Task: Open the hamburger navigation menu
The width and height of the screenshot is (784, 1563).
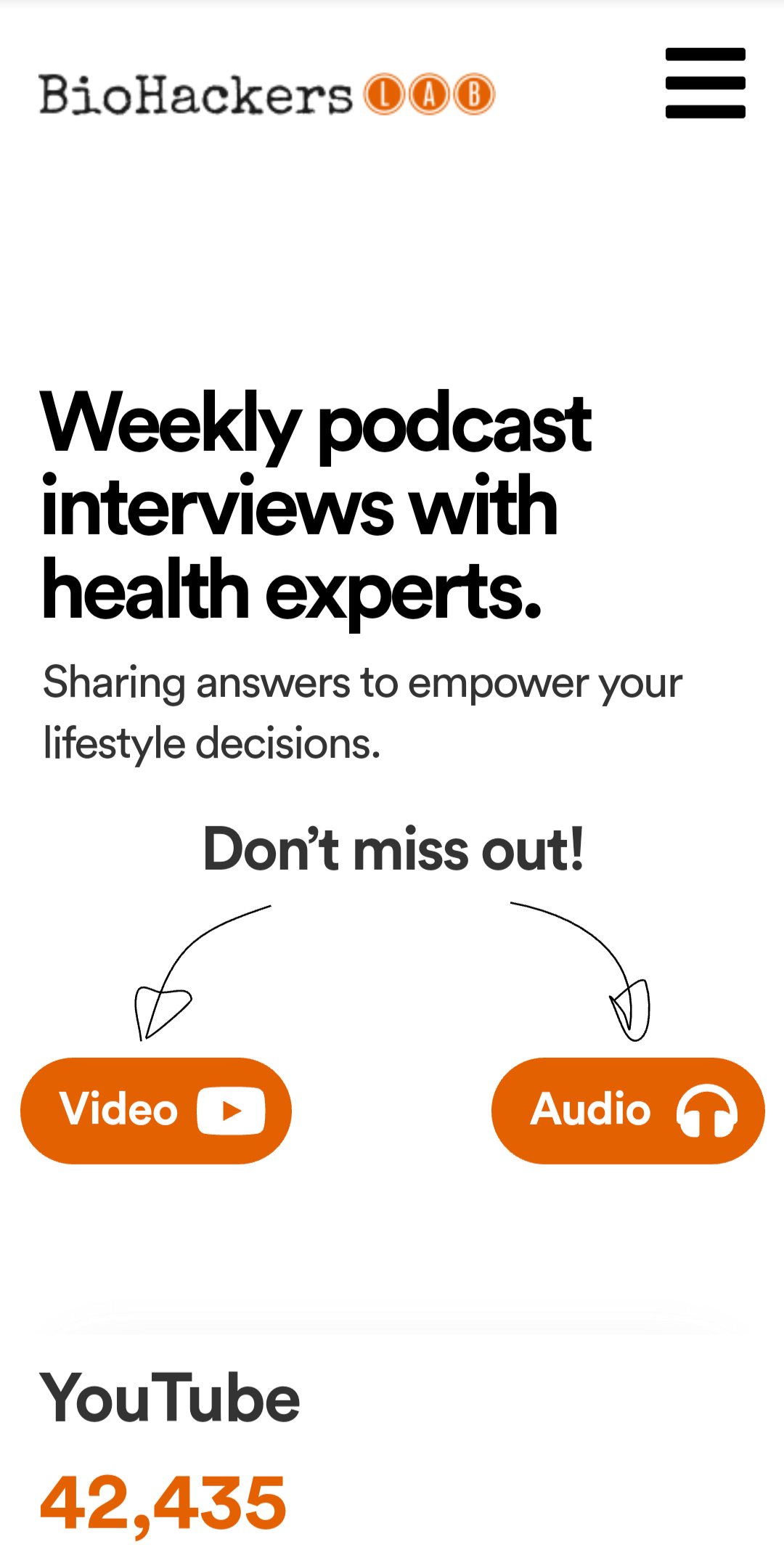Action: point(705,83)
